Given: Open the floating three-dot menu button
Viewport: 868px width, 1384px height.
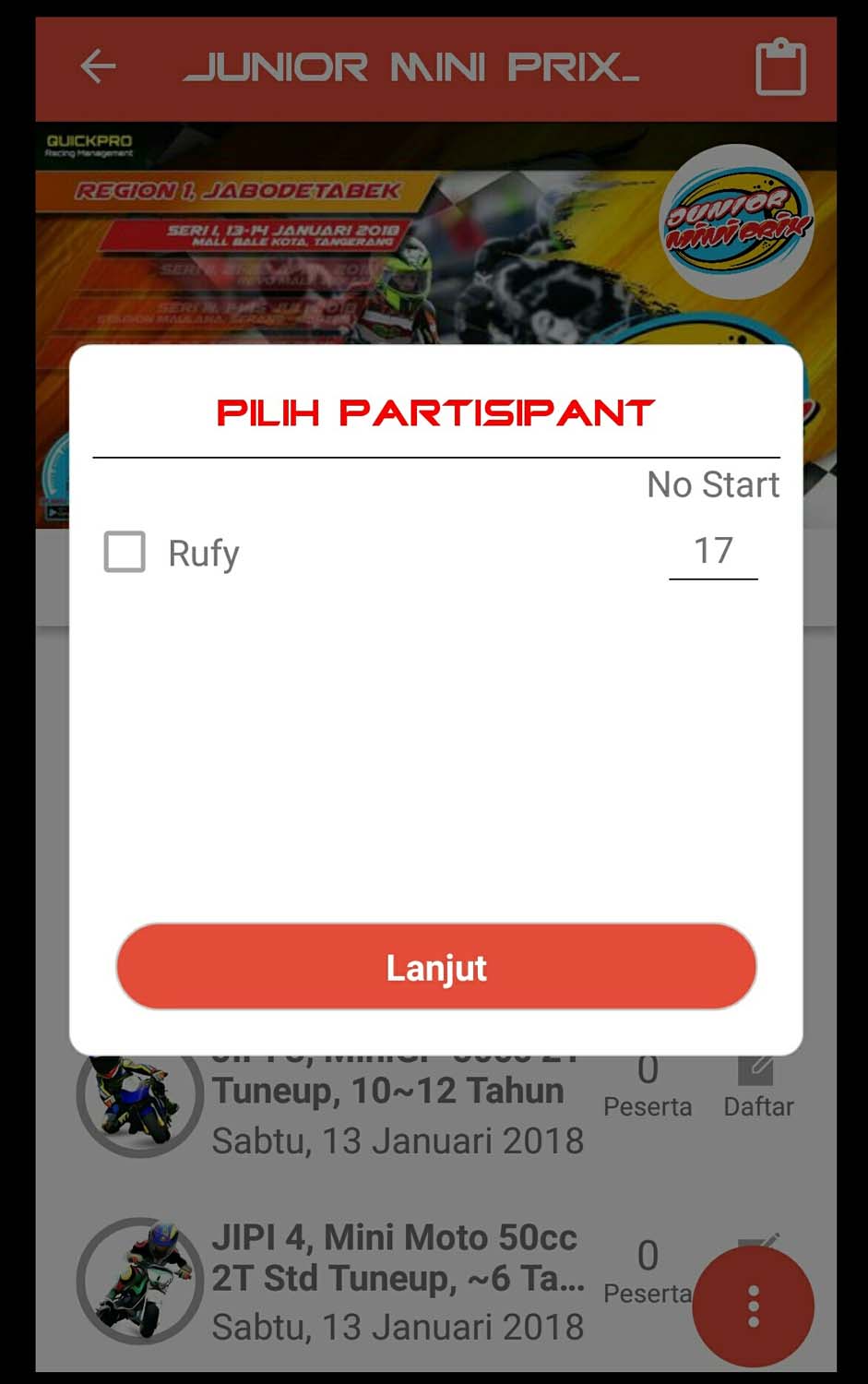Looking at the screenshot, I should pos(753,1306).
